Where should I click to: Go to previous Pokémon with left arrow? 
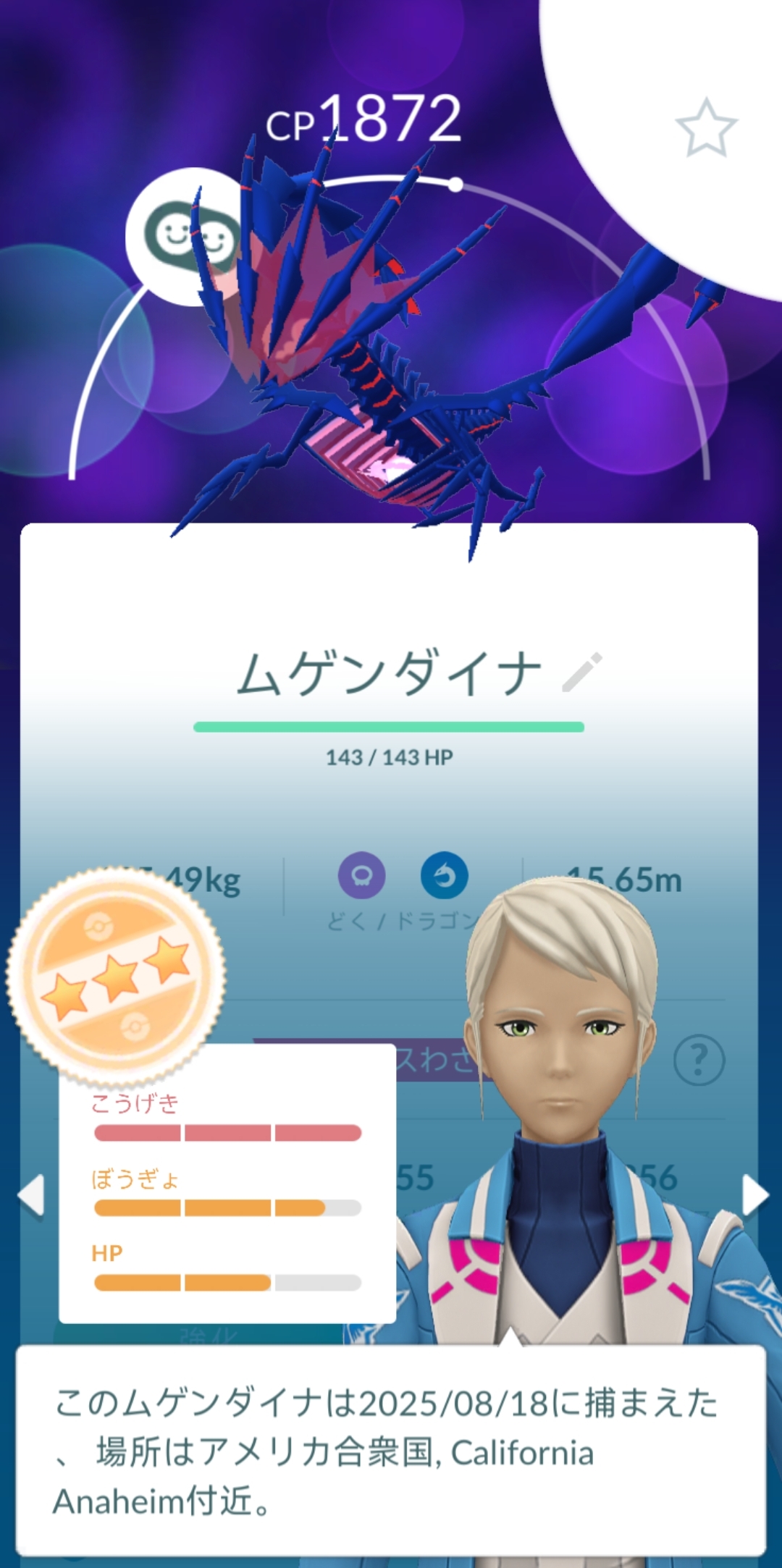(x=32, y=1194)
